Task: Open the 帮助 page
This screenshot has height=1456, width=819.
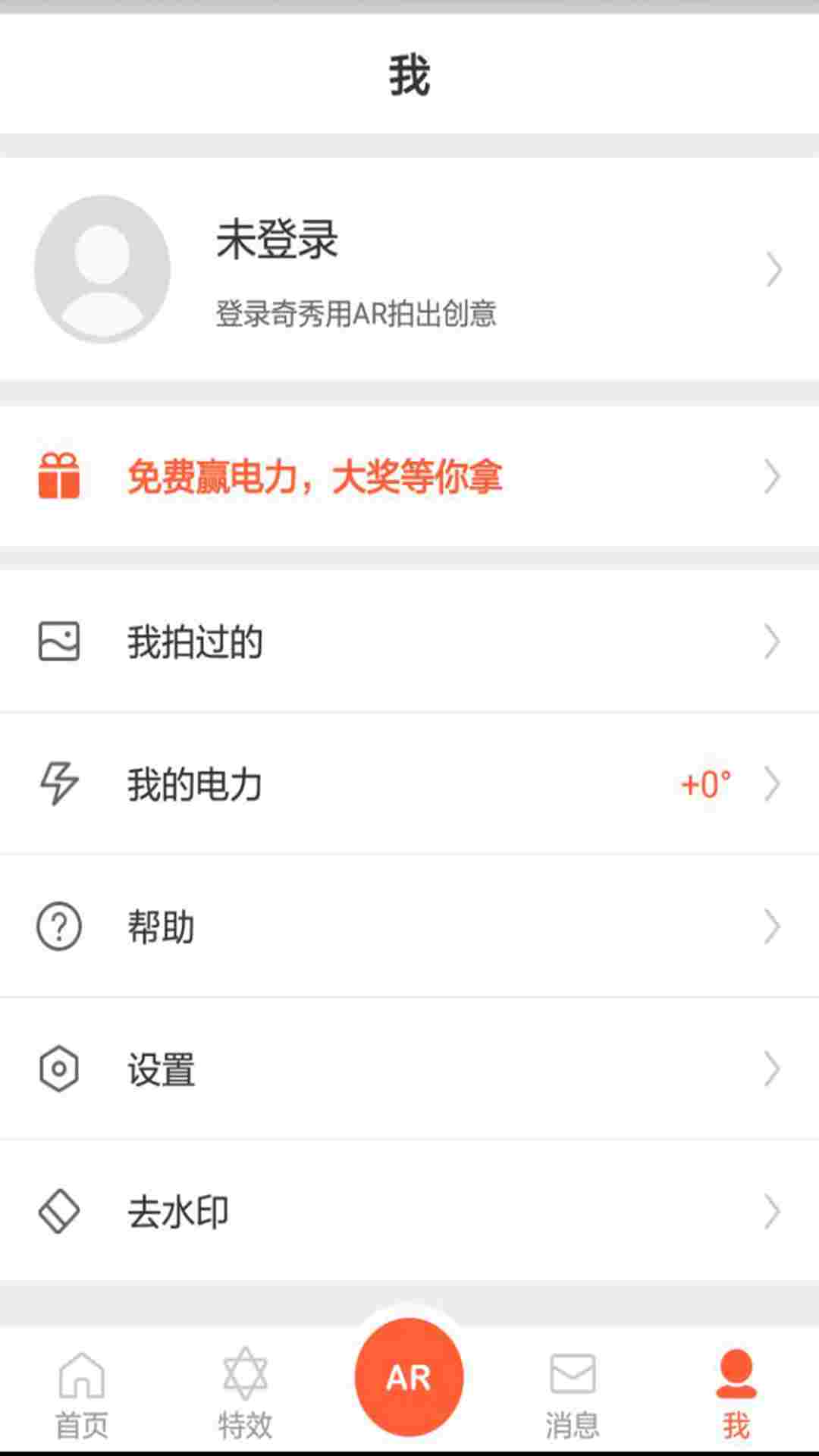Action: 409,926
